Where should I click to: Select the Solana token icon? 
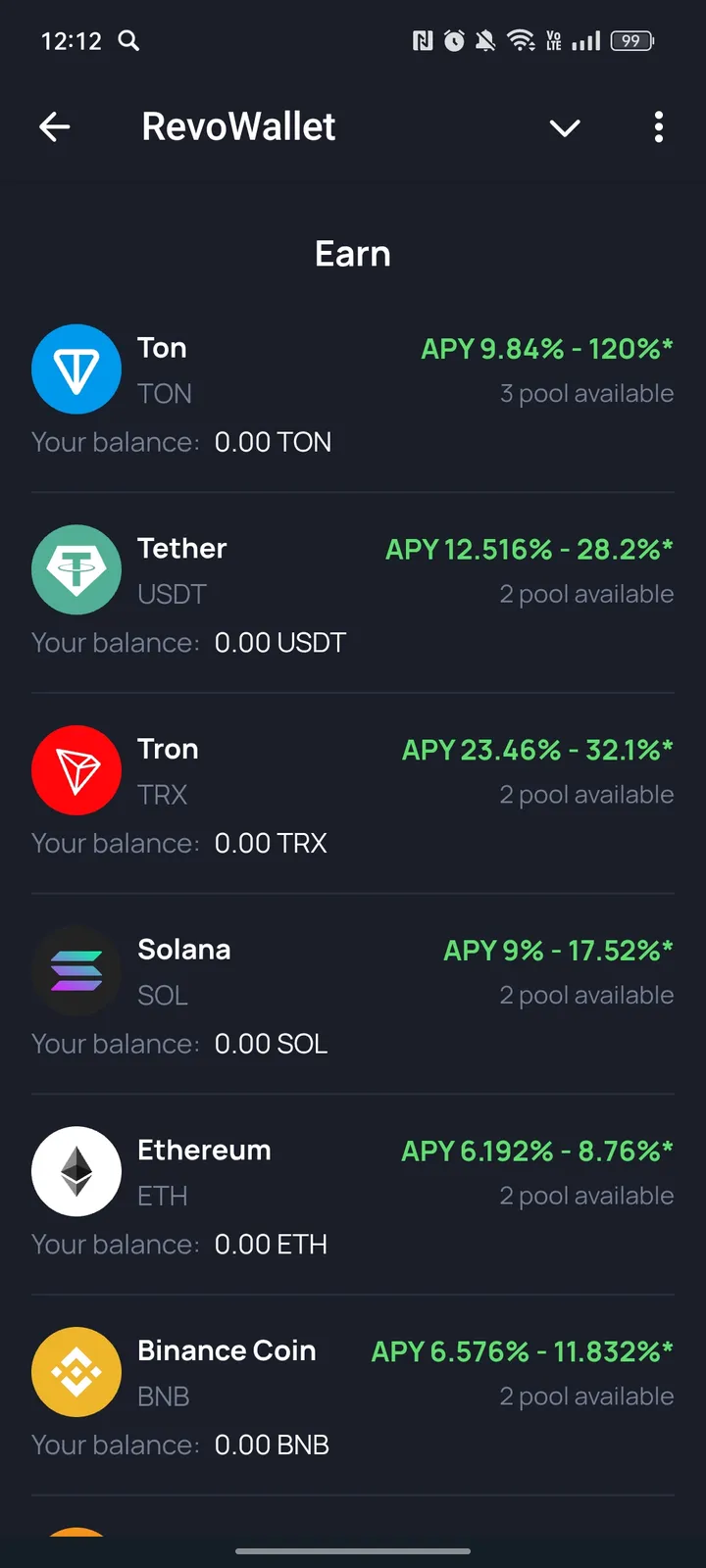[76, 970]
